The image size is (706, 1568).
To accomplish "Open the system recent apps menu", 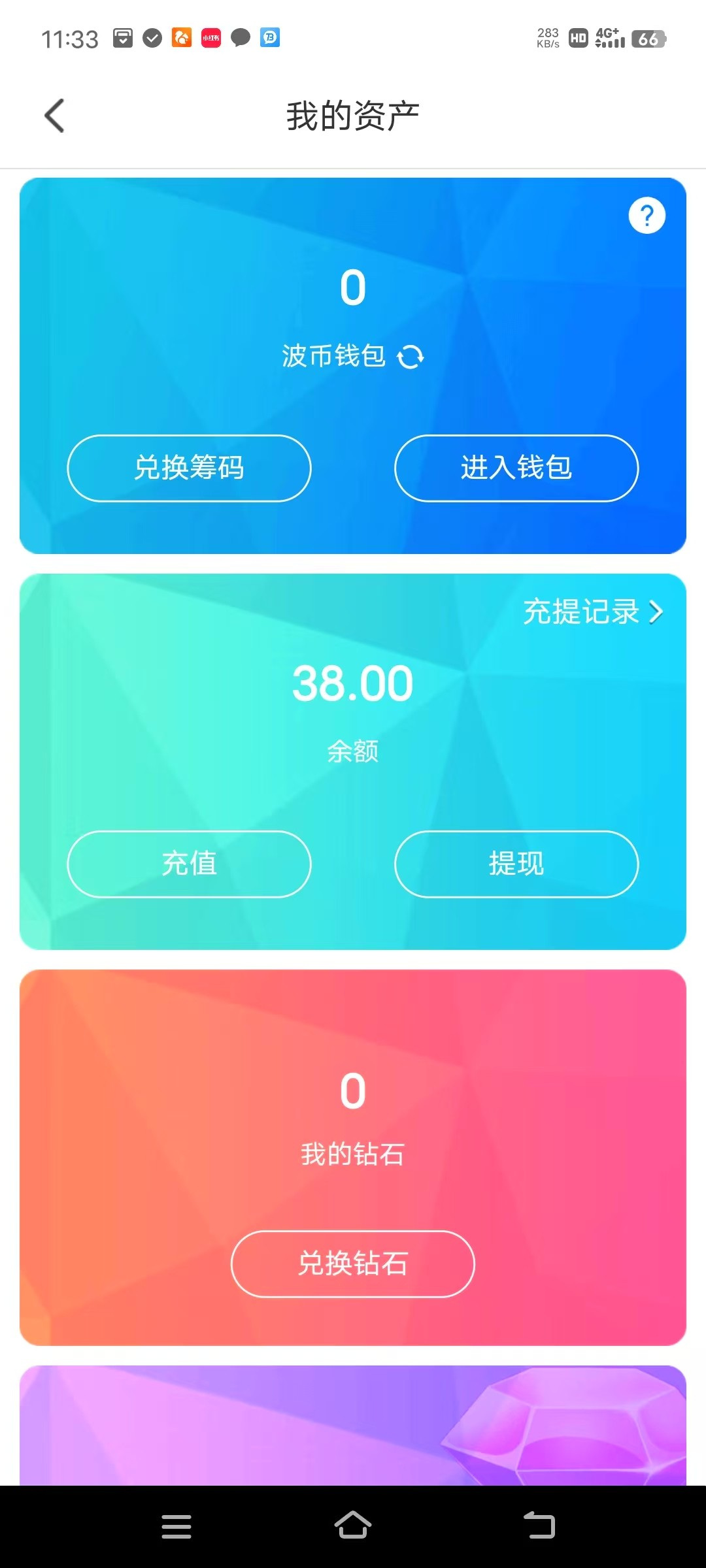I will 176,1527.
